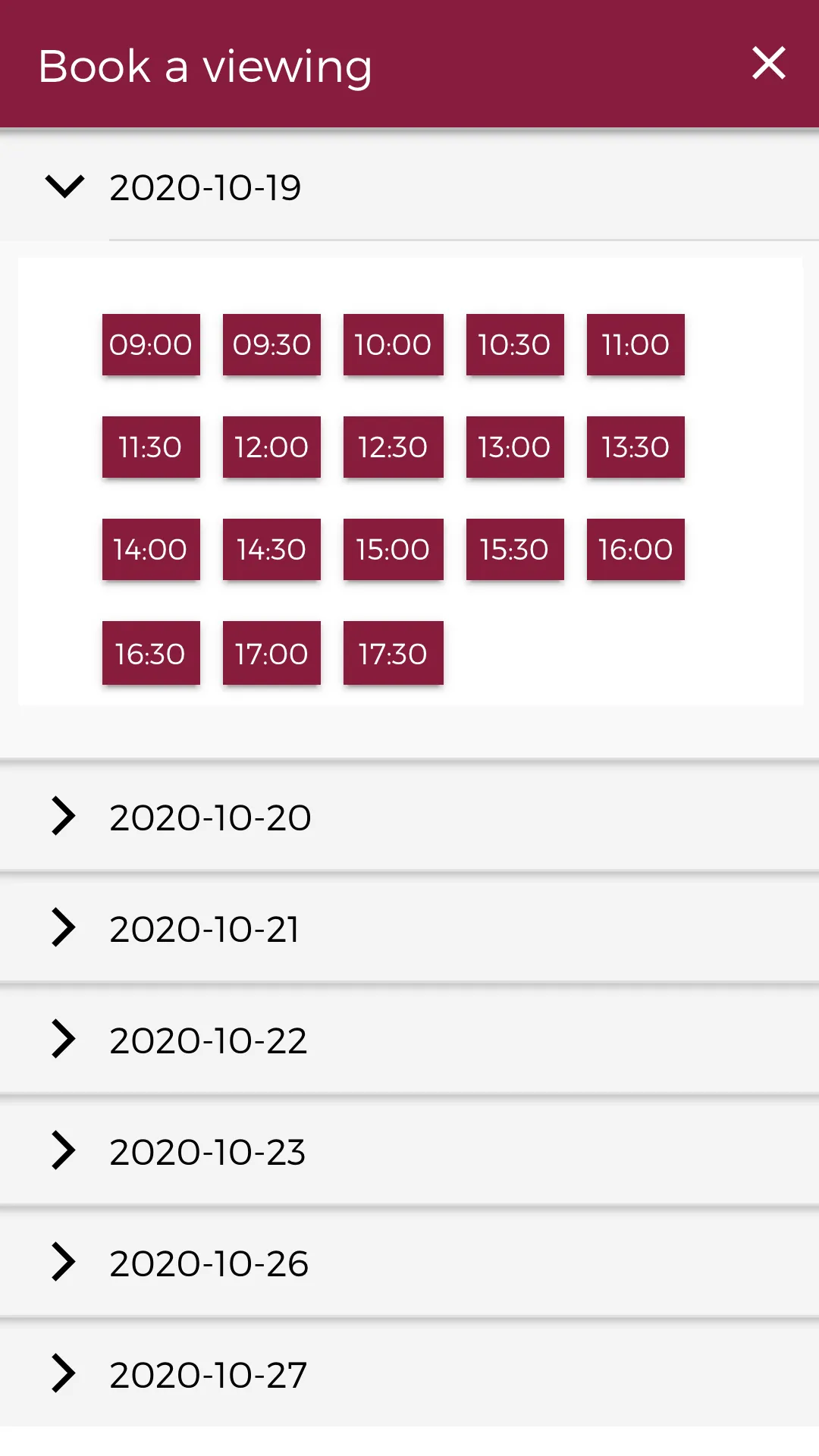Expand the 2020-10-27 date
The image size is (819, 1456).
click(x=409, y=1374)
